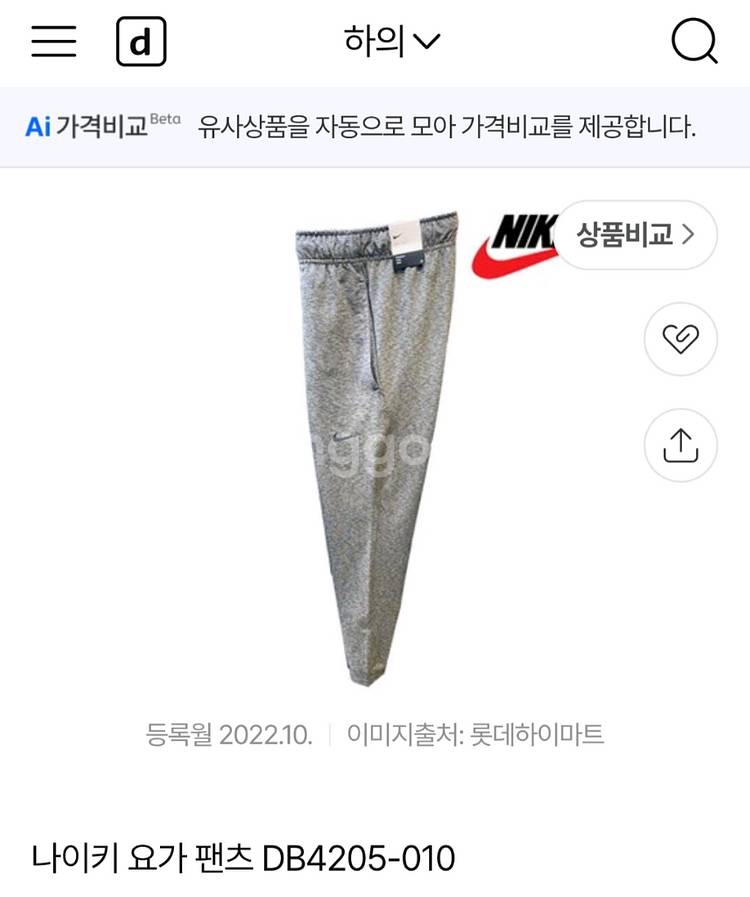Open product 나이키 요가 팬츠 DB4205-010
Viewport: 750px width, 897px height.
coord(243,852)
